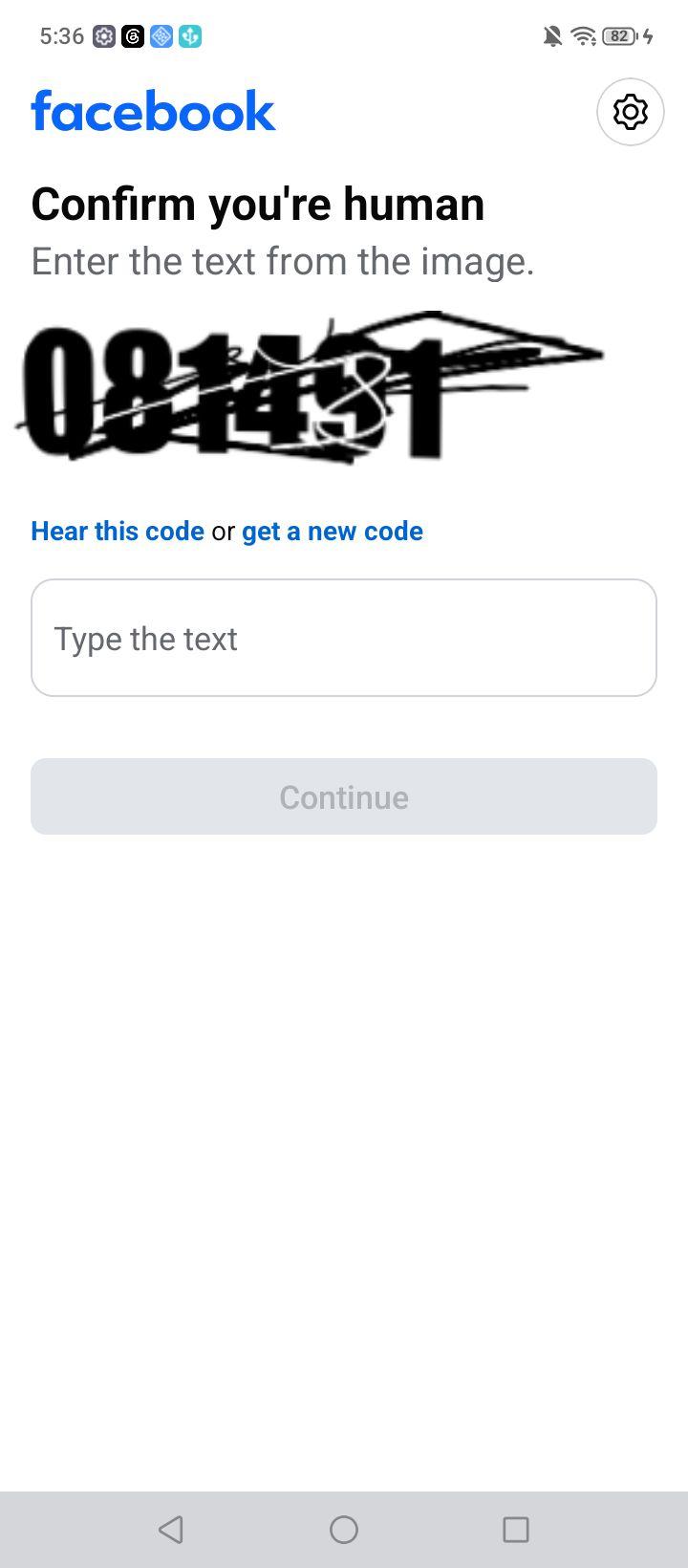688x1568 pixels.
Task: Open the settings gear icon
Action: [631, 112]
